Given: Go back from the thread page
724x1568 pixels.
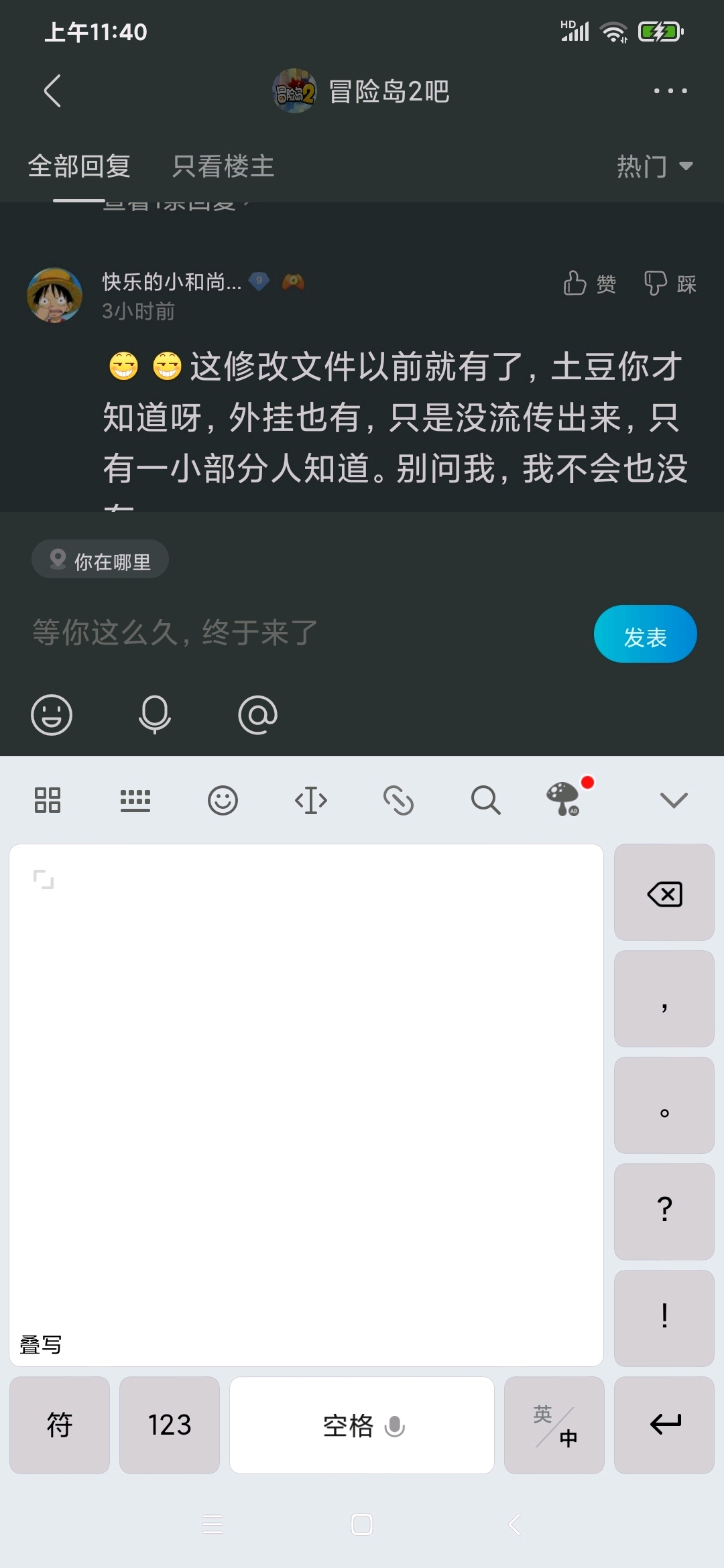Looking at the screenshot, I should (x=52, y=91).
